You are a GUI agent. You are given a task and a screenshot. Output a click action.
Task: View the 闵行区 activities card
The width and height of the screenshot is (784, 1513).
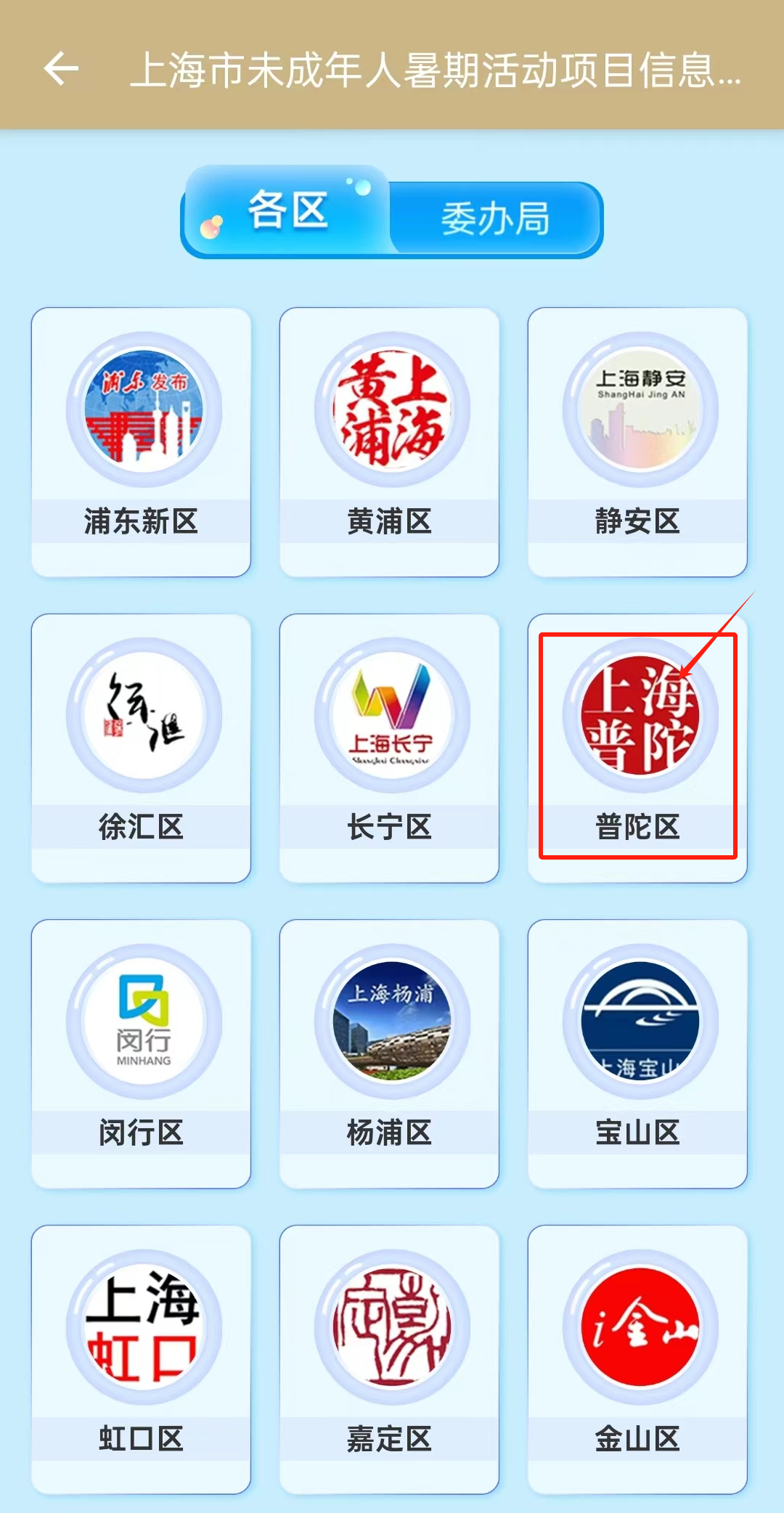[142, 1054]
